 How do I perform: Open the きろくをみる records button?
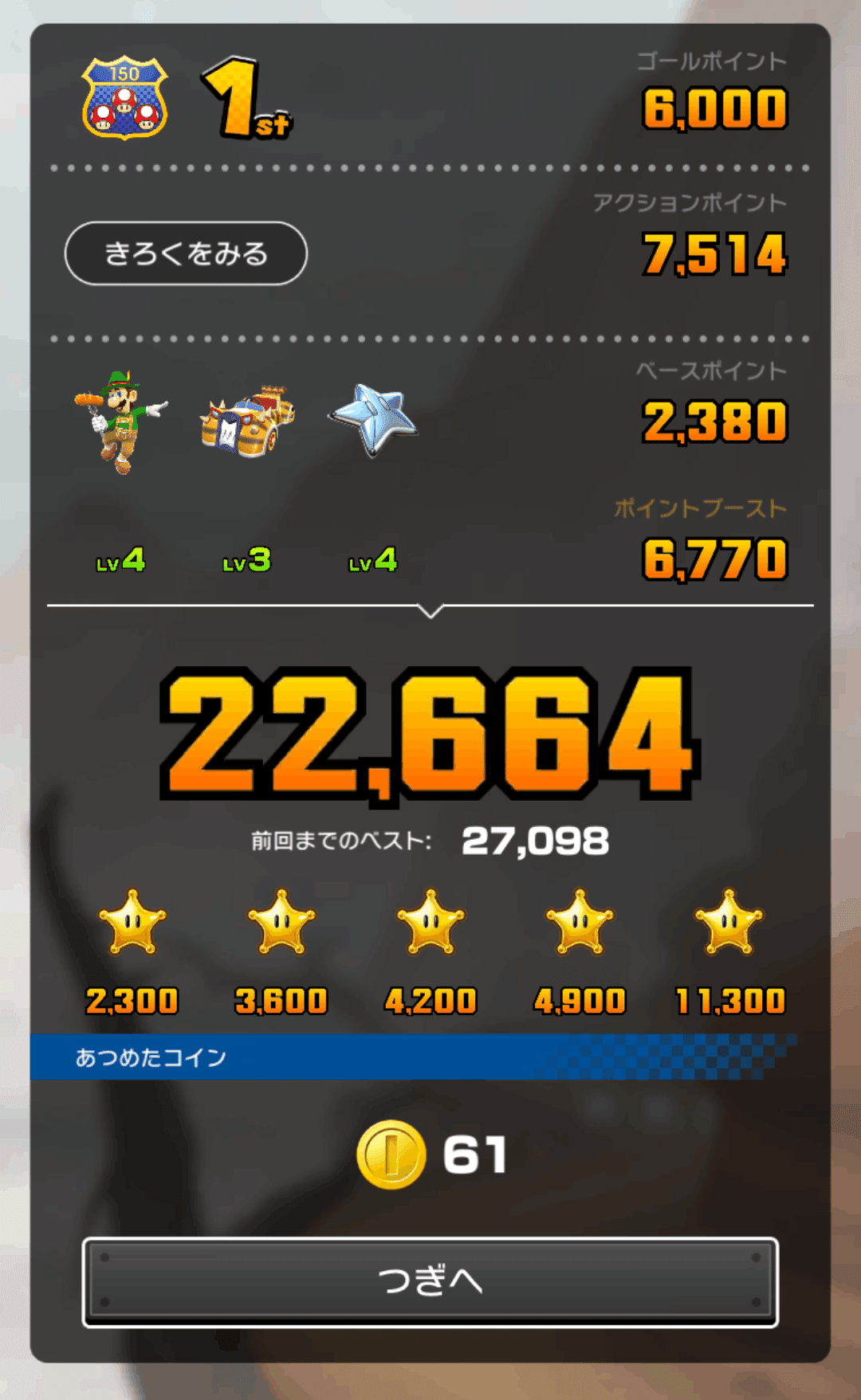point(186,253)
